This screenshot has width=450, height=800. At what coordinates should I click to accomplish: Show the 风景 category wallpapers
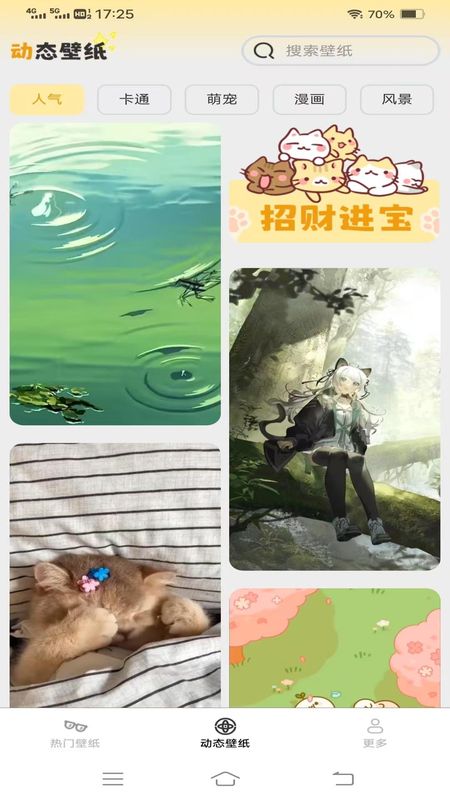pyautogui.click(x=397, y=99)
